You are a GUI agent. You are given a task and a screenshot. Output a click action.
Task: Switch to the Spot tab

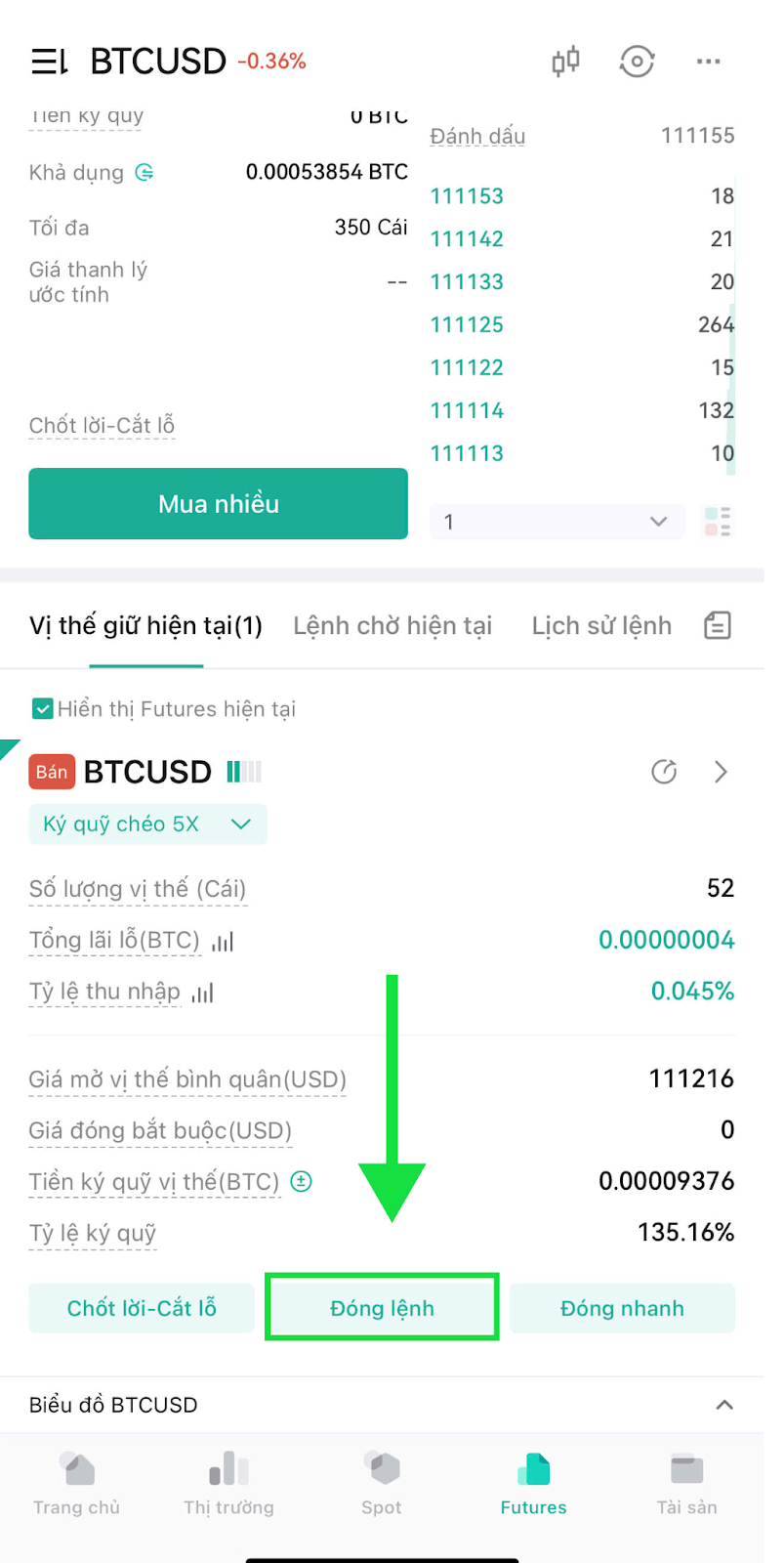[x=382, y=1484]
